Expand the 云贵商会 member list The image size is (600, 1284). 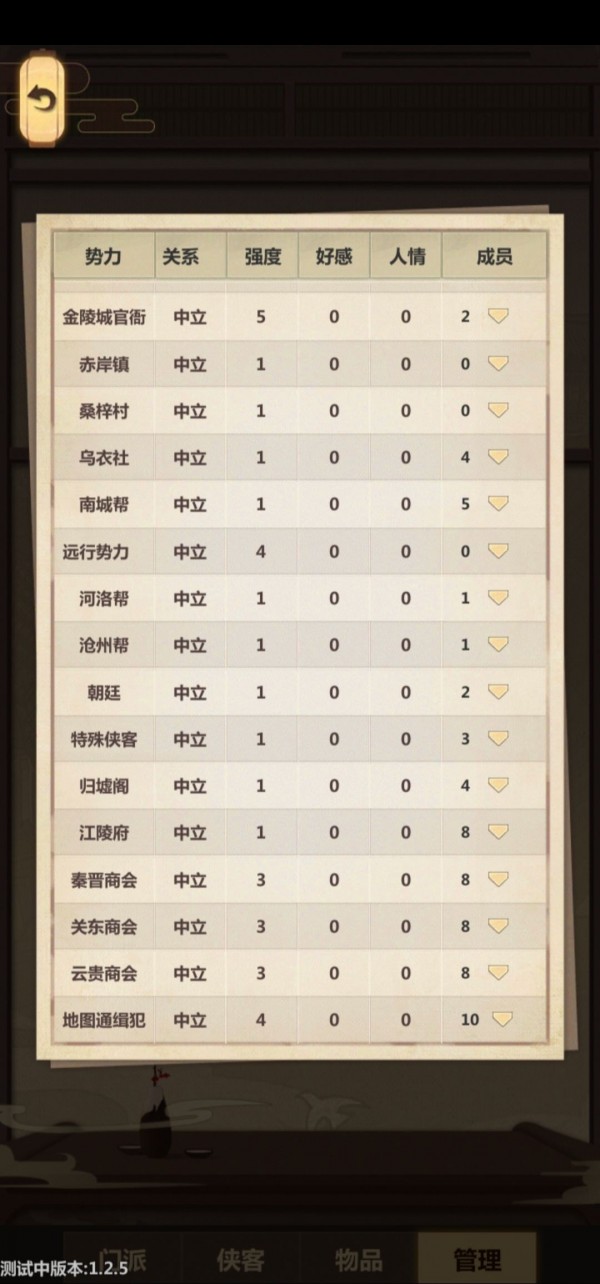point(498,973)
